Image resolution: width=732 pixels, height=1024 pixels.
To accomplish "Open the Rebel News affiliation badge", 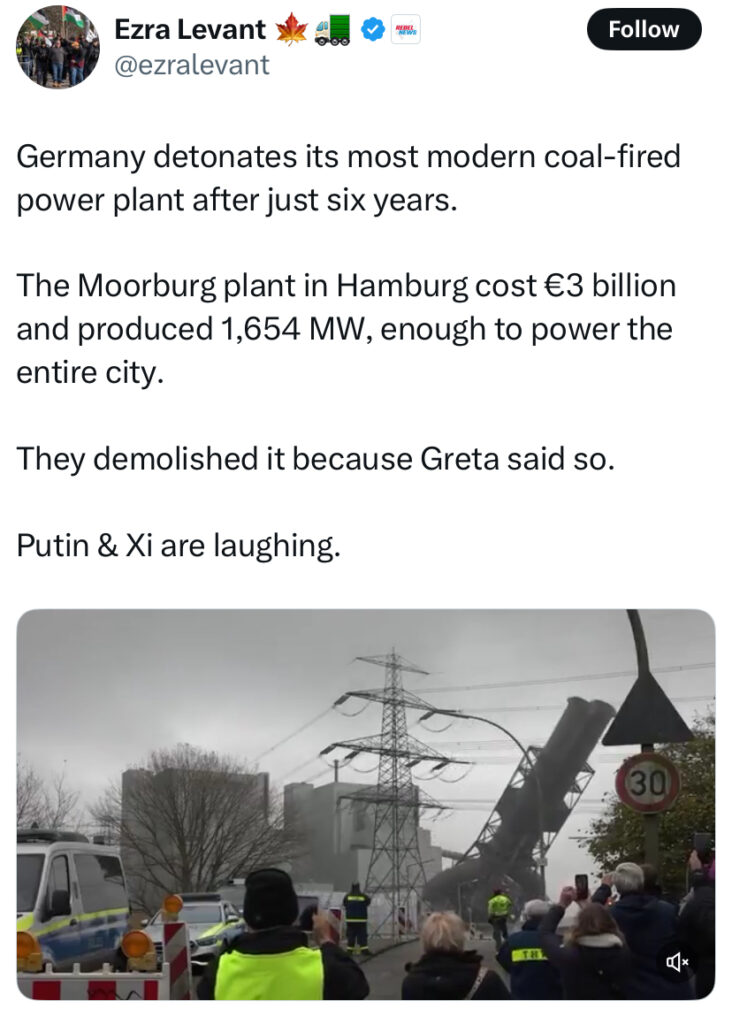I will pos(405,31).
